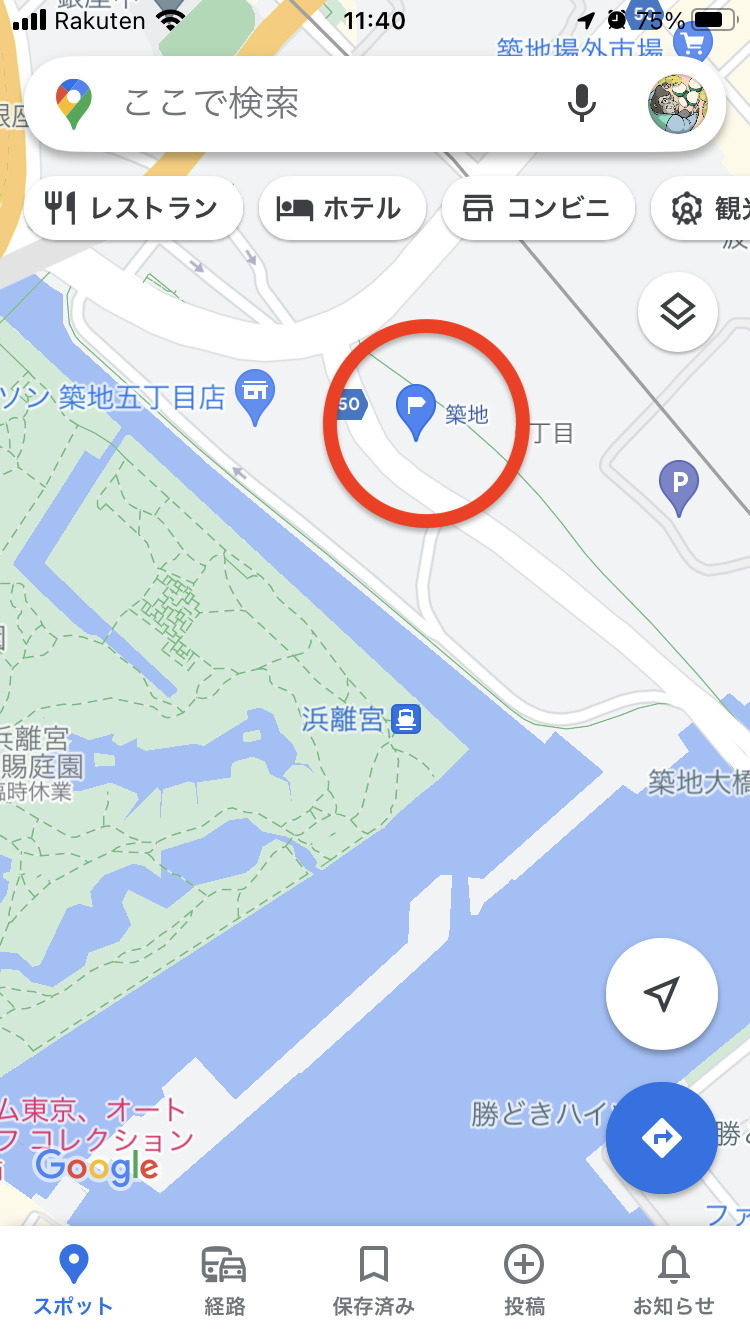Viewport: 750px width, 1334px height.
Task: Start voice search with the microphone
Action: click(x=582, y=103)
